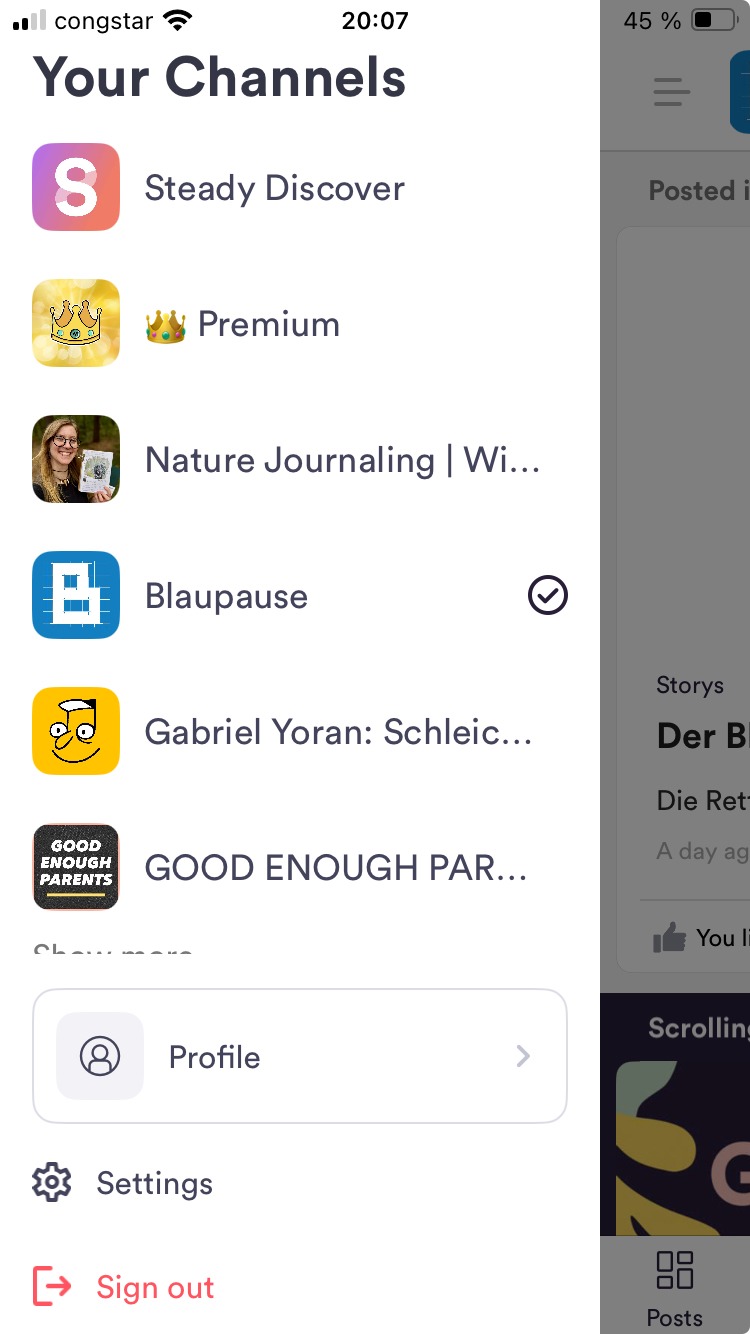Select the Blaupause channel
This screenshot has width=750, height=1334.
coord(300,596)
